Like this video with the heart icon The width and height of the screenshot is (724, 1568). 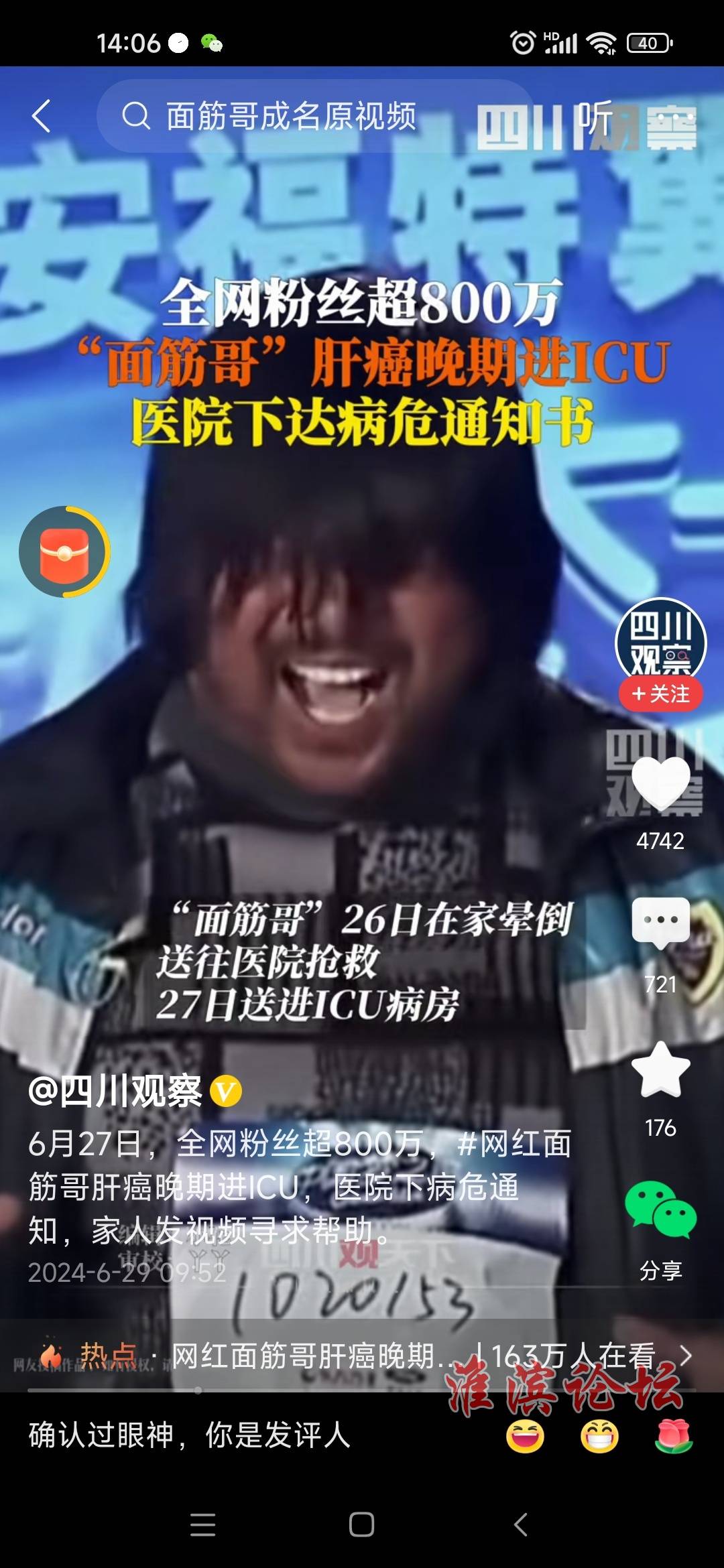[x=661, y=785]
